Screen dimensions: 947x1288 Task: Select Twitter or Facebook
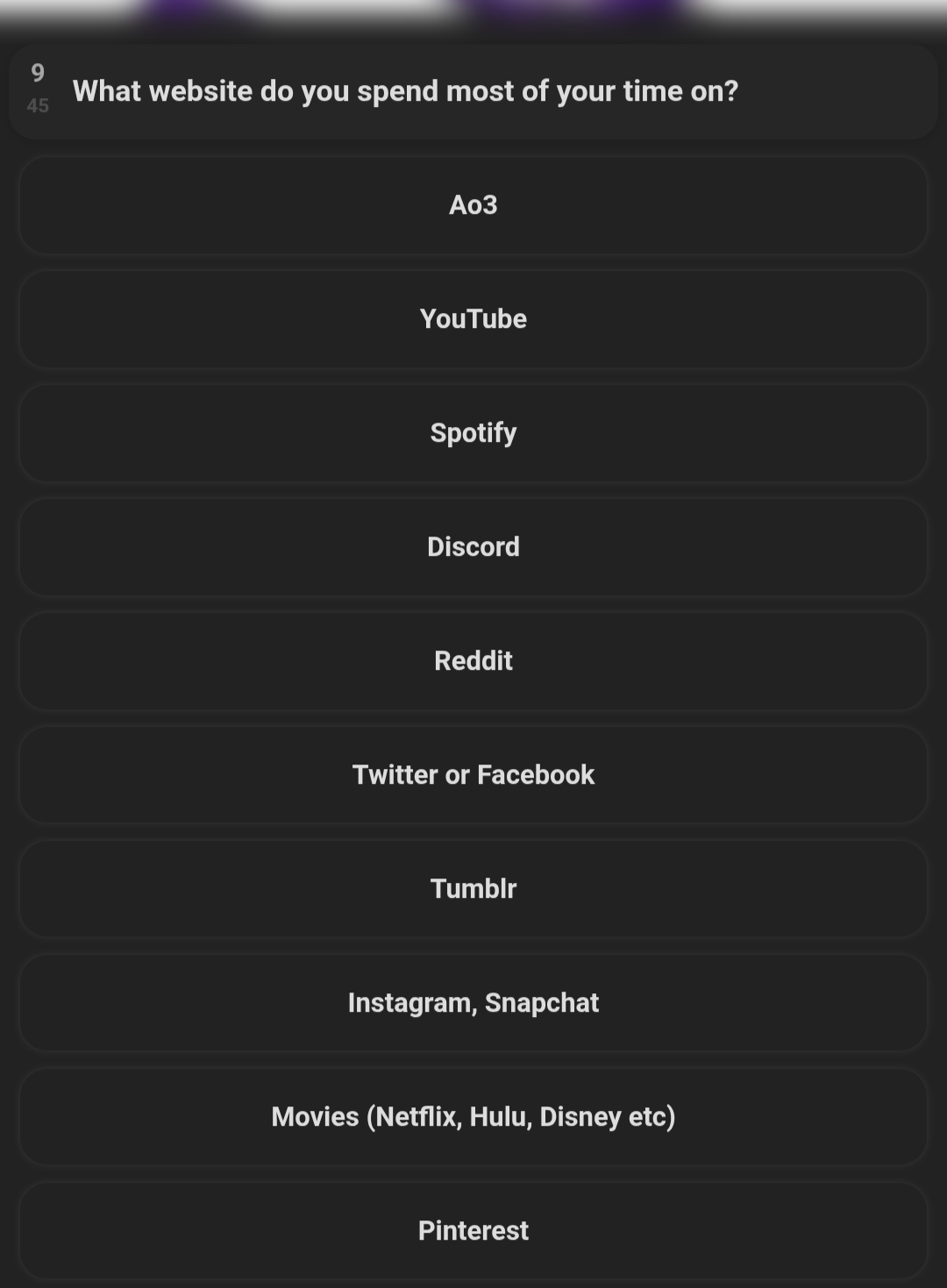pyautogui.click(x=473, y=775)
